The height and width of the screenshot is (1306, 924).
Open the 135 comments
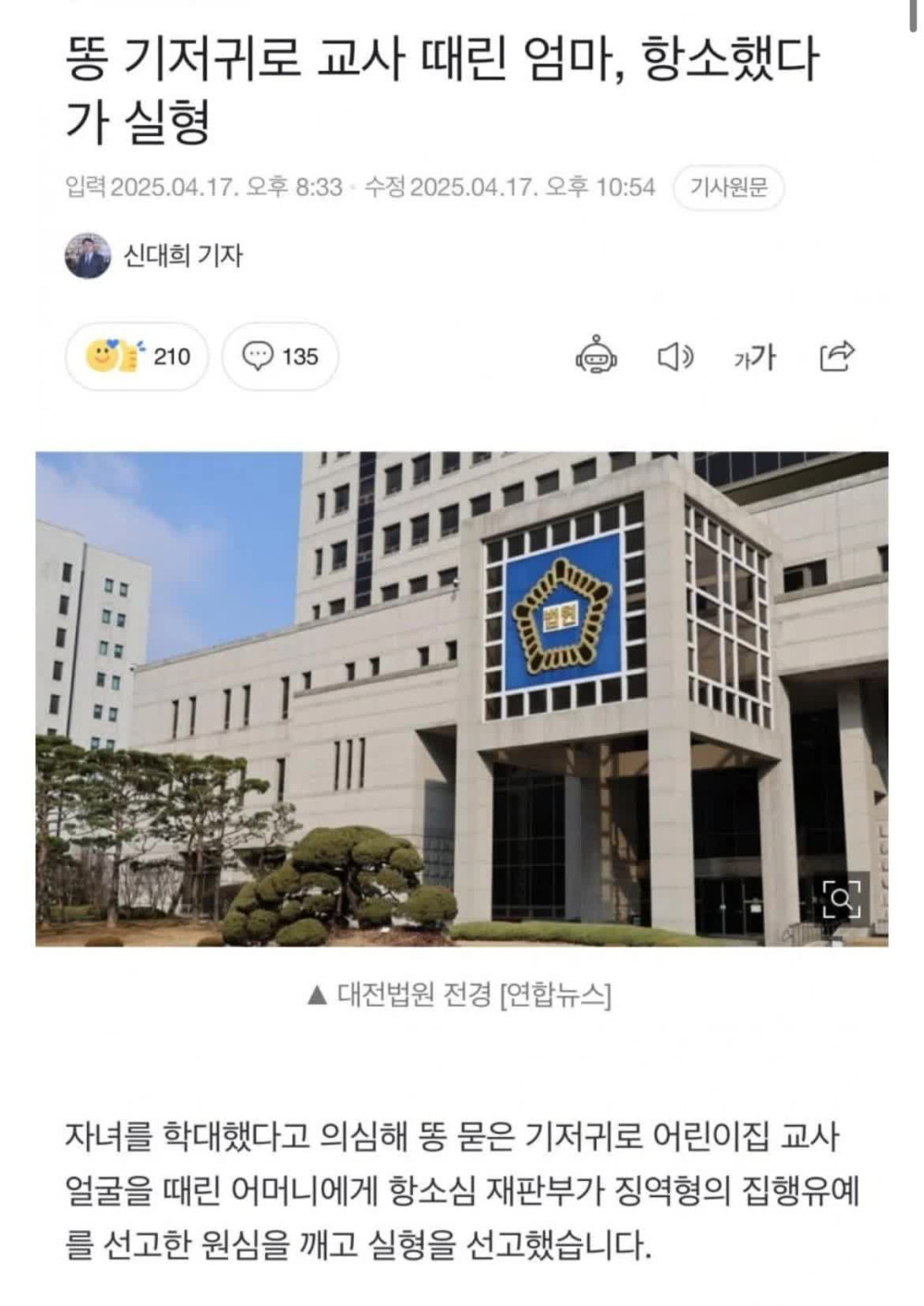tap(280, 357)
